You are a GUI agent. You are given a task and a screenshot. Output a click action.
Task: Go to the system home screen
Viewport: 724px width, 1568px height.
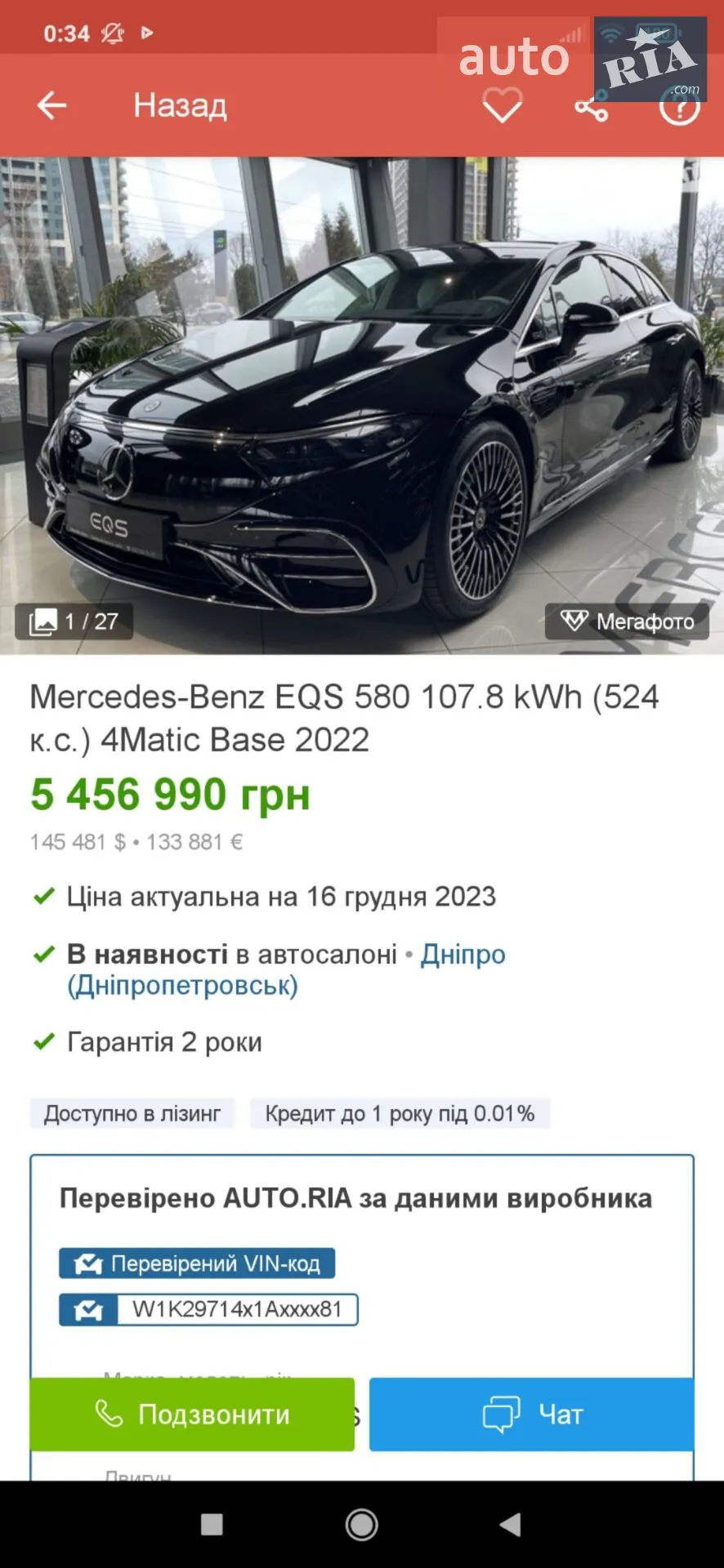click(x=361, y=1525)
